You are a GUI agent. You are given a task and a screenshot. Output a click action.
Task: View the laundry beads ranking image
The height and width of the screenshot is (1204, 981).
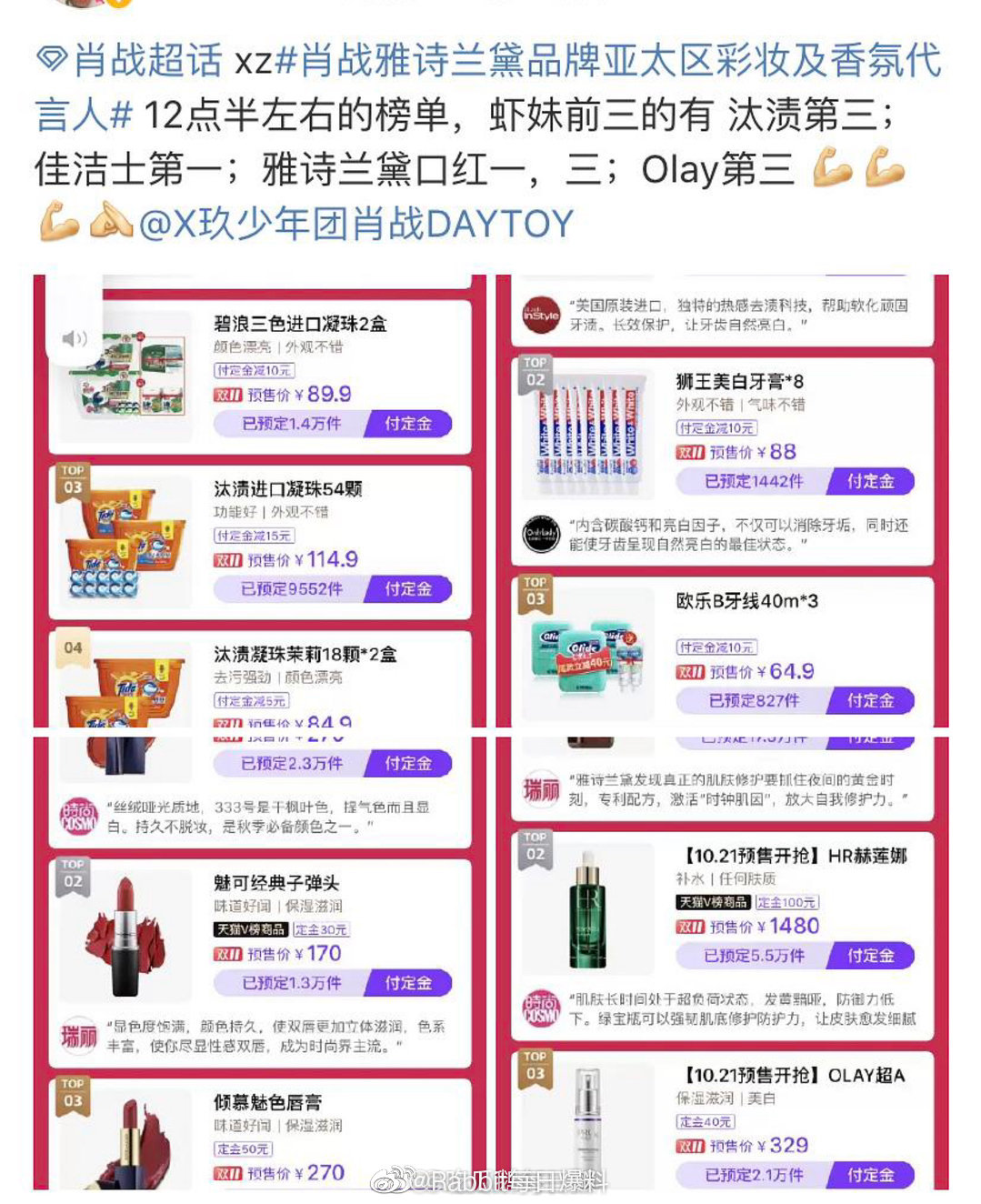pos(260,501)
